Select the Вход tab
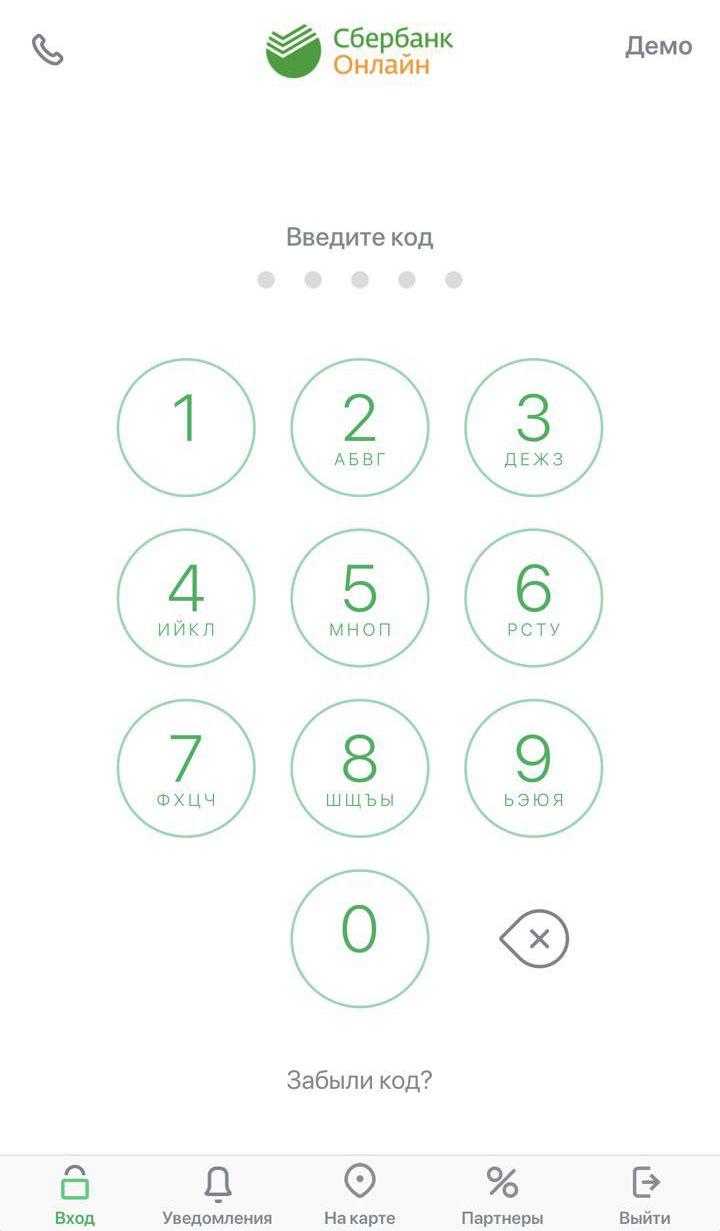The width and height of the screenshot is (720, 1231). [74, 1195]
